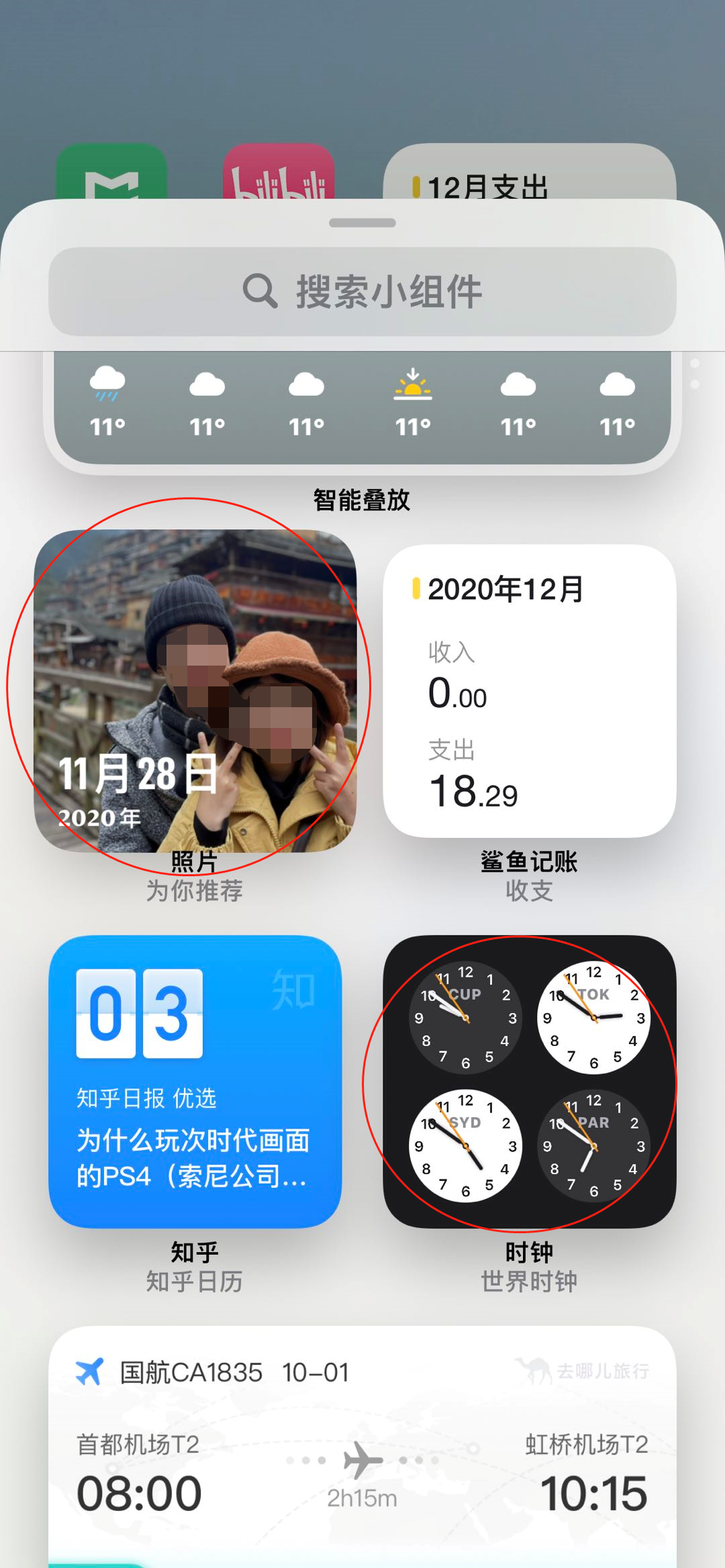725x1568 pixels.
Task: Select the 时钟 世界时钟 widget
Action: [x=529, y=1082]
